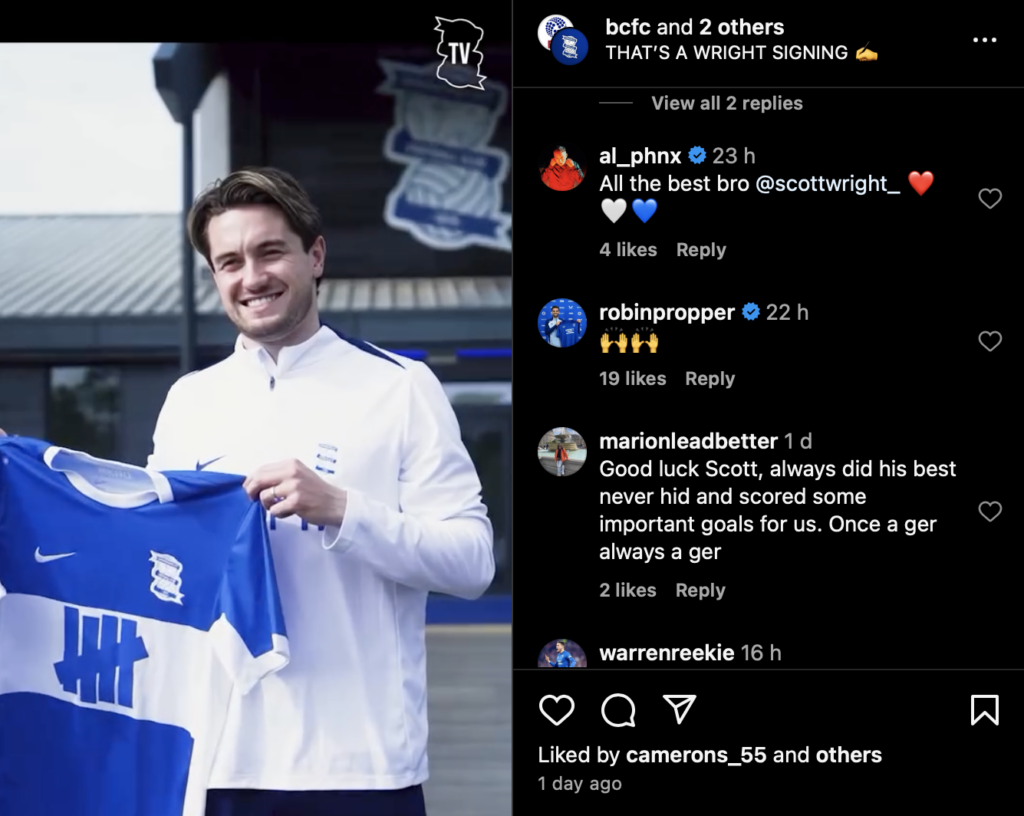Expand View all 2 replies
Screen dimensions: 1024x816
coord(726,103)
